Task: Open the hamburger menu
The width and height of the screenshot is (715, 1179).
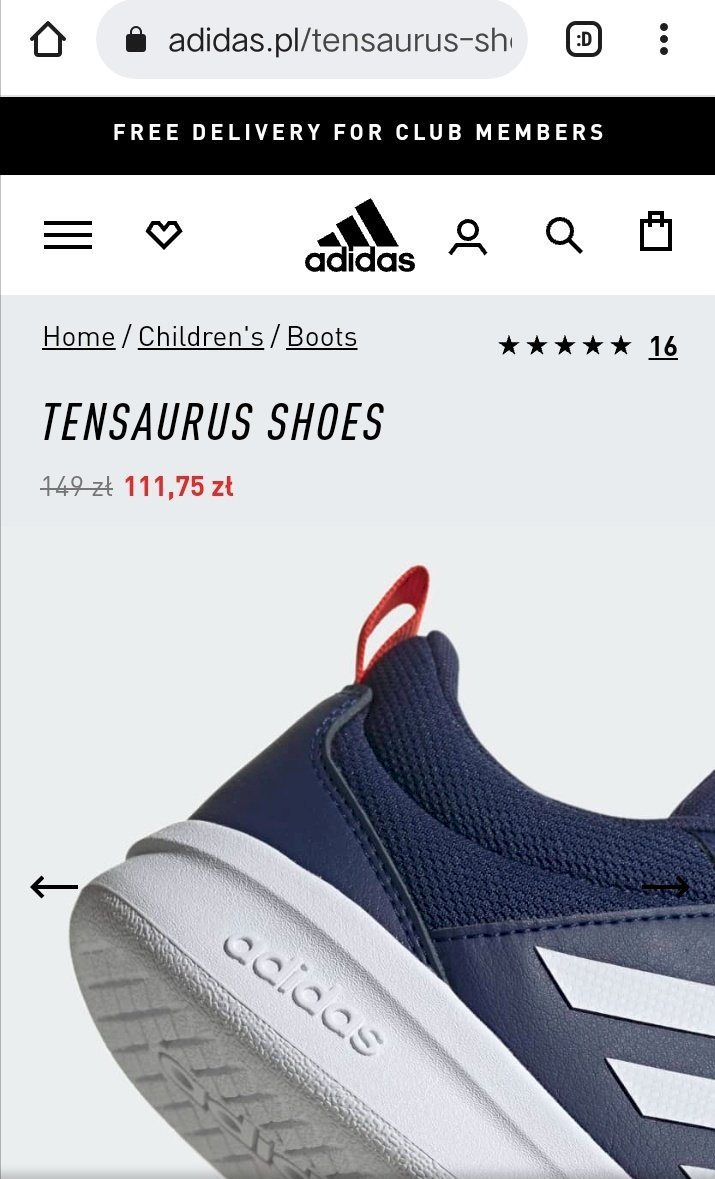Action: tap(68, 235)
